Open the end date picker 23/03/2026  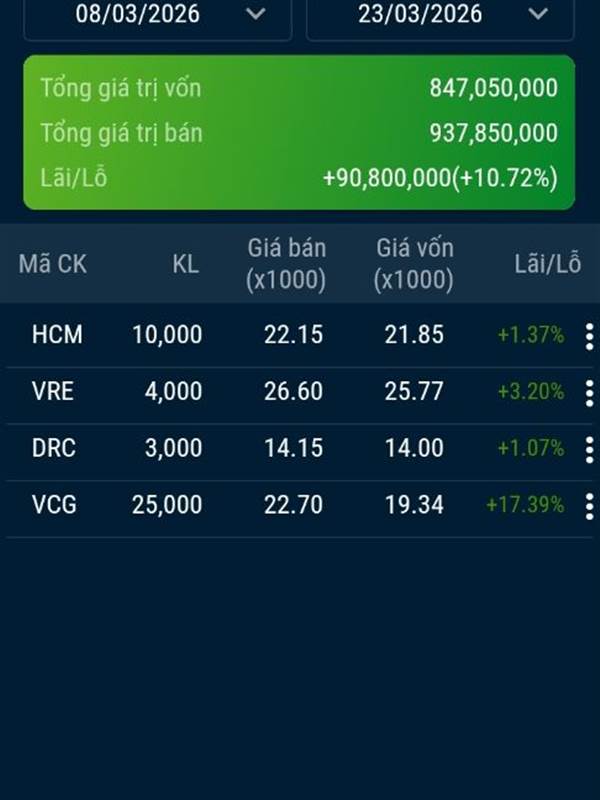440,15
